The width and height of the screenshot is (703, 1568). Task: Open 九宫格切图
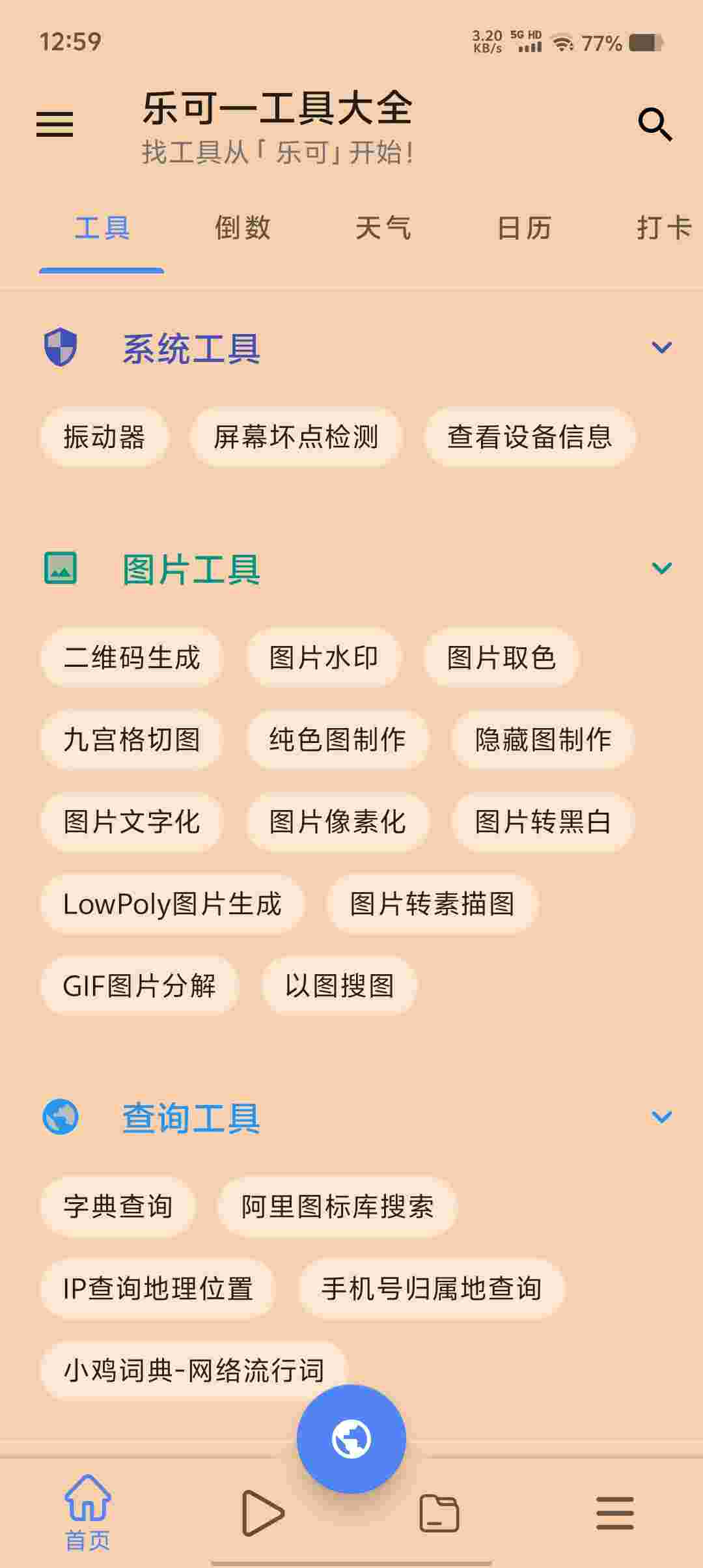pyautogui.click(x=132, y=740)
